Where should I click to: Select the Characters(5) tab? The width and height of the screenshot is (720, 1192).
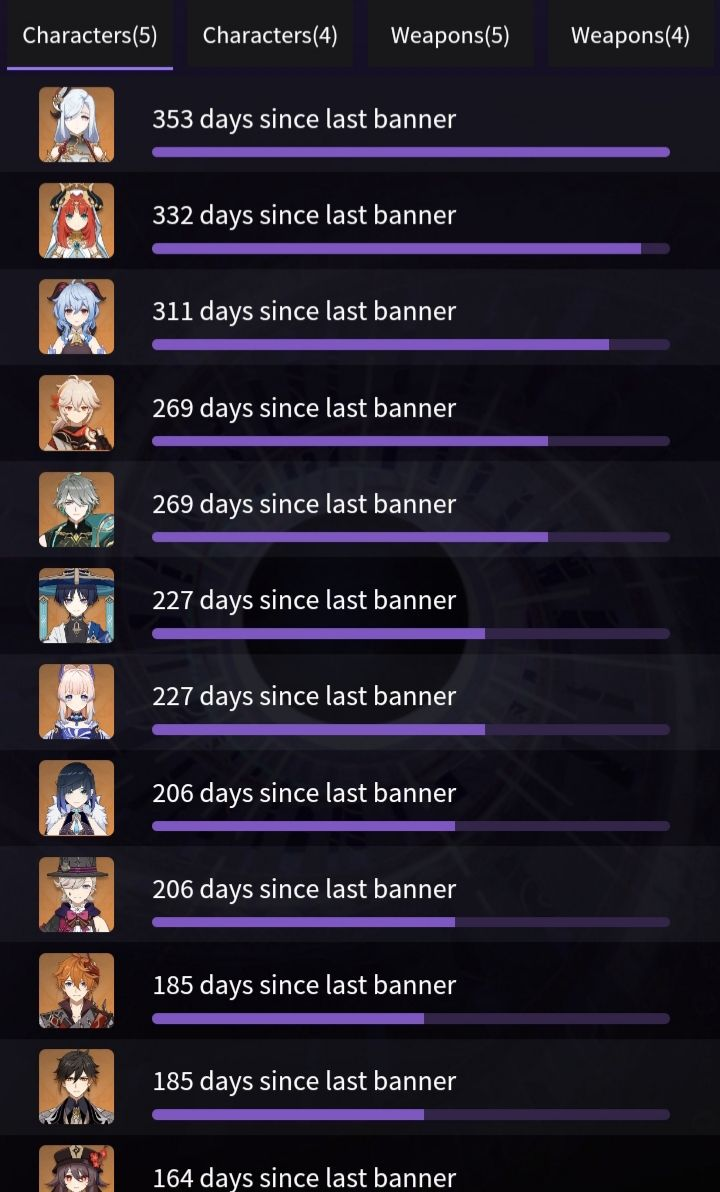90,35
